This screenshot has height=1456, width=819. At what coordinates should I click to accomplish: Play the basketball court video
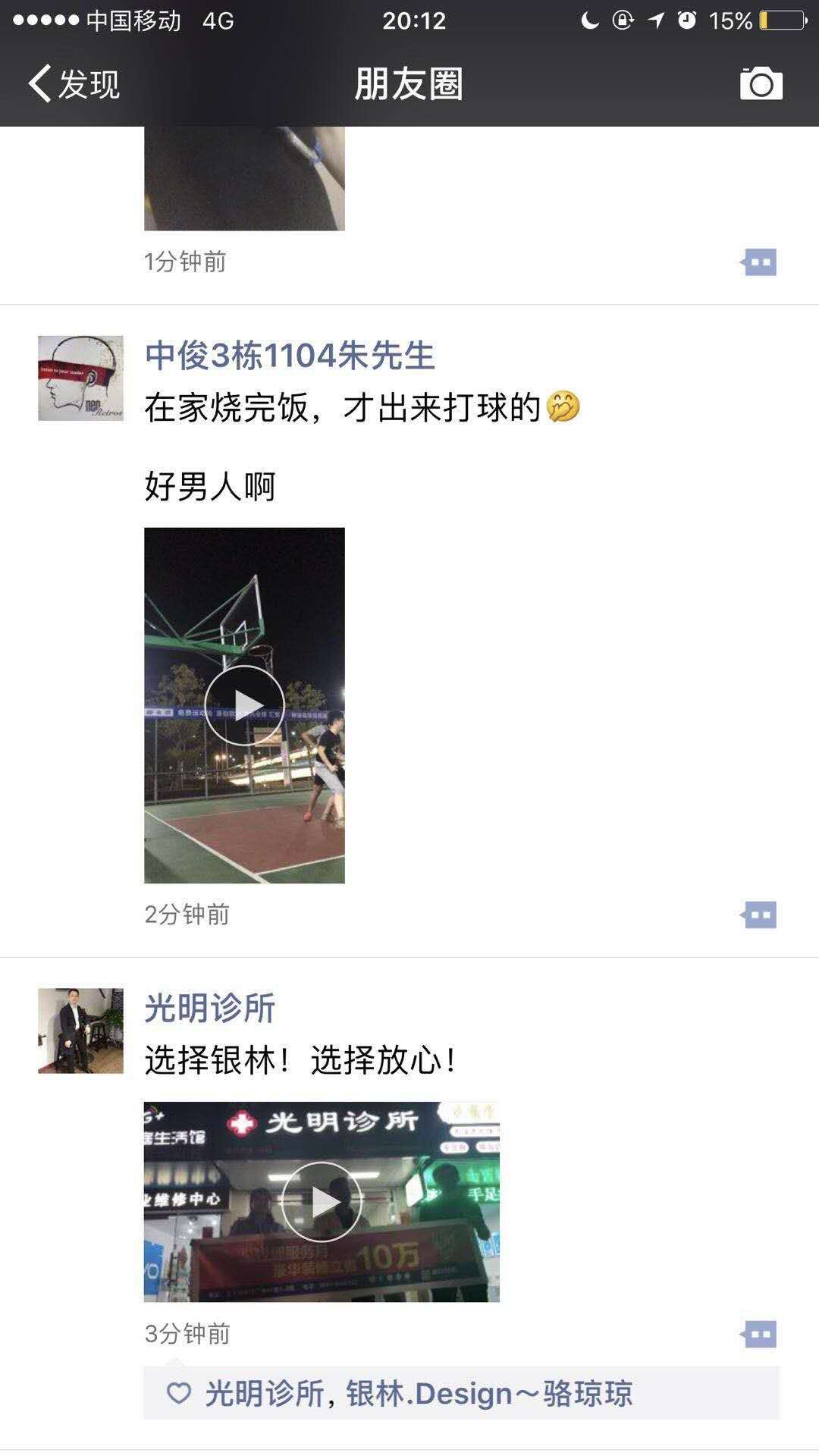click(244, 705)
